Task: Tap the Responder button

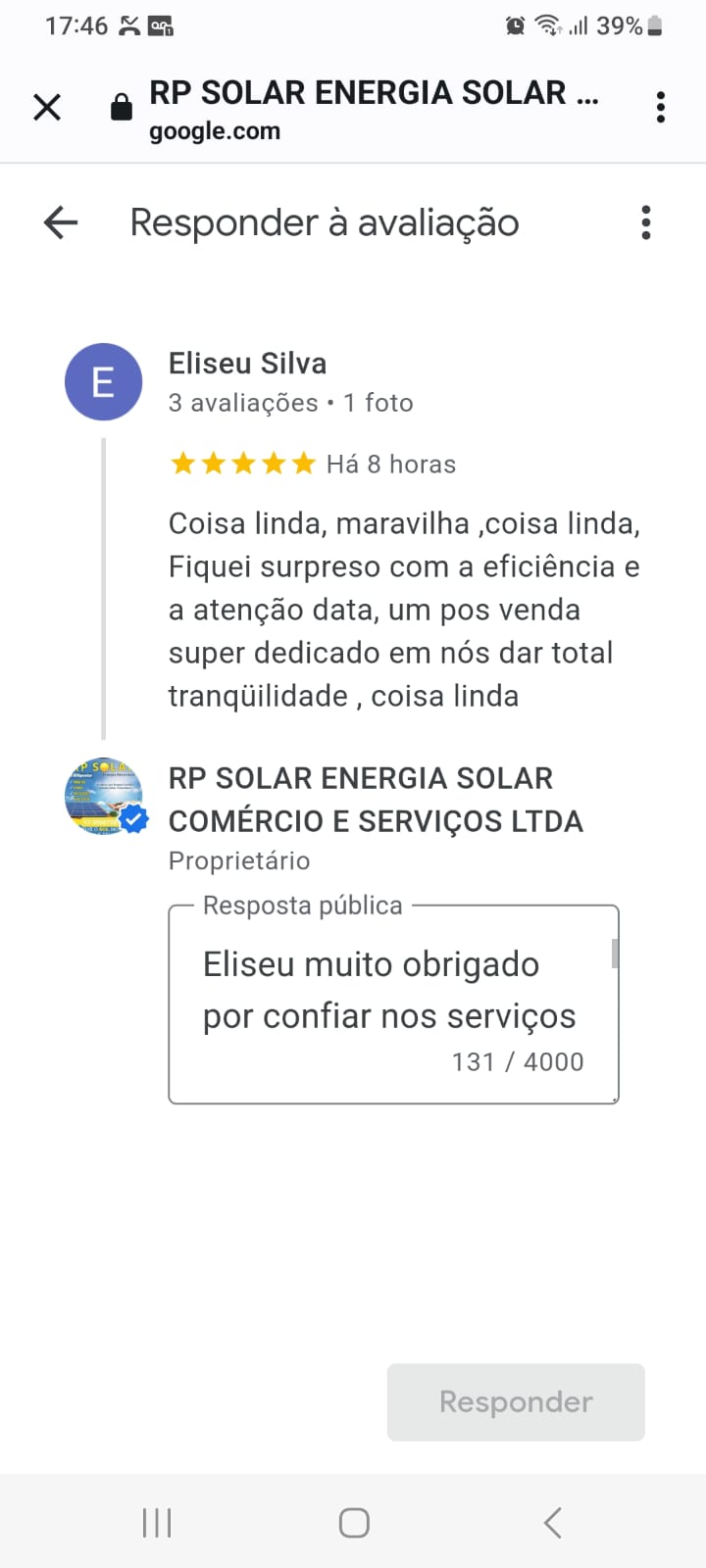Action: coord(516,1401)
